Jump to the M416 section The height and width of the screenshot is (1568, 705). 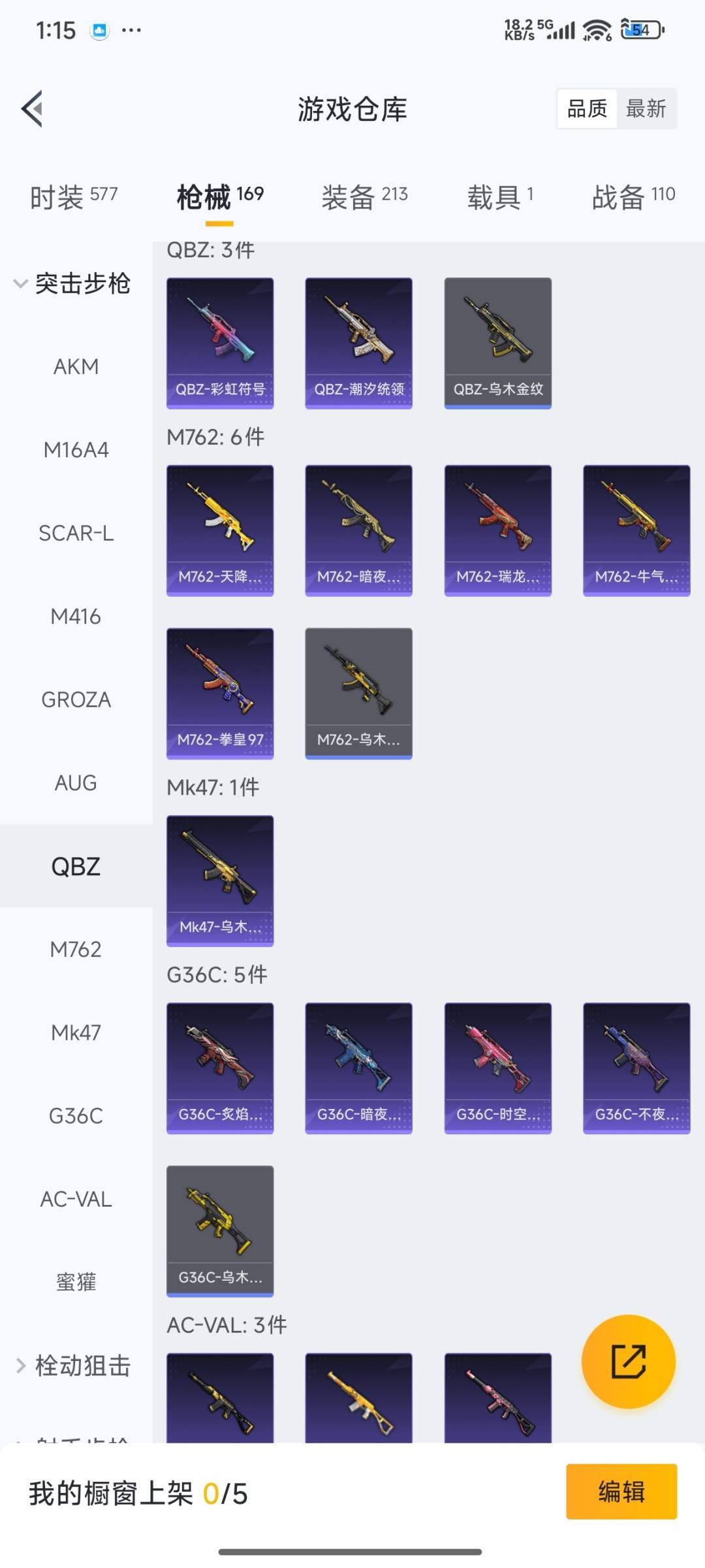click(76, 616)
